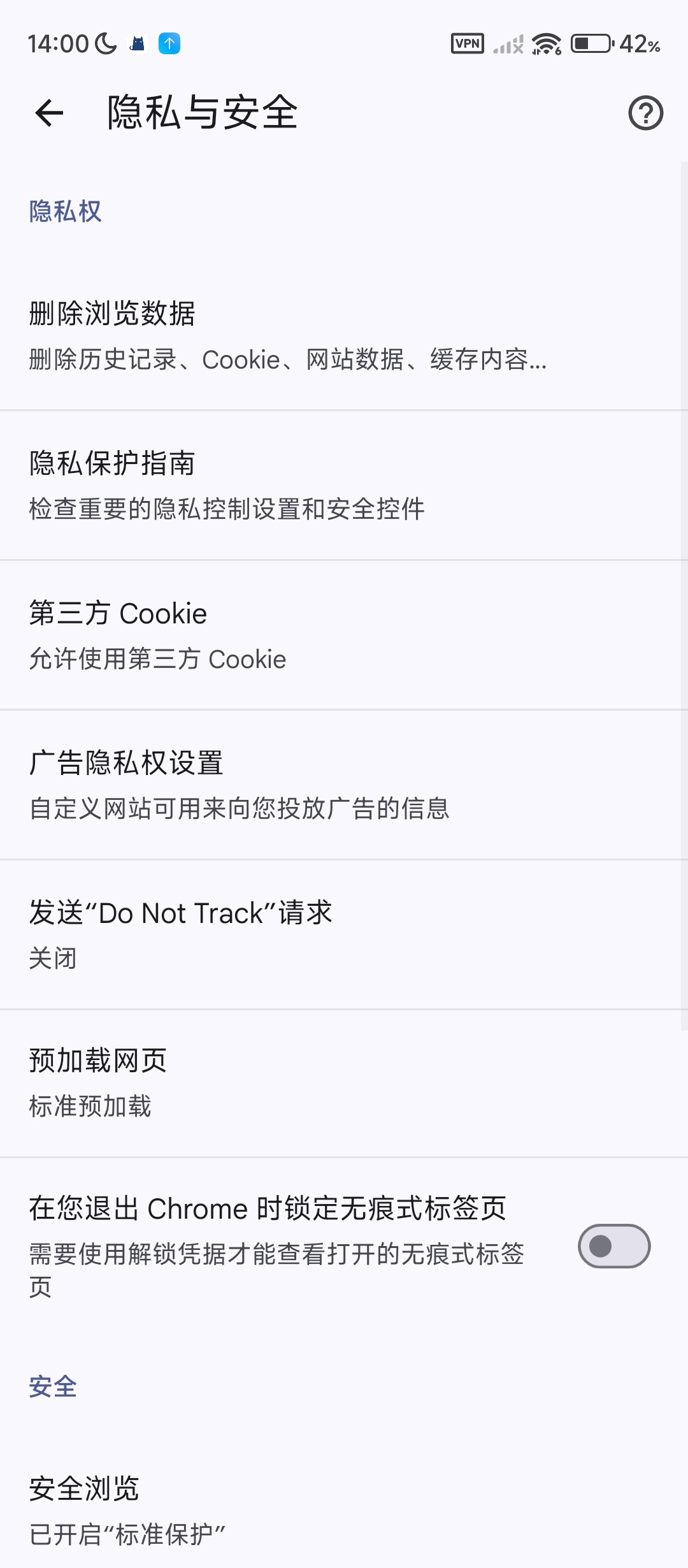
Task: Open the help question mark icon
Action: 645,113
